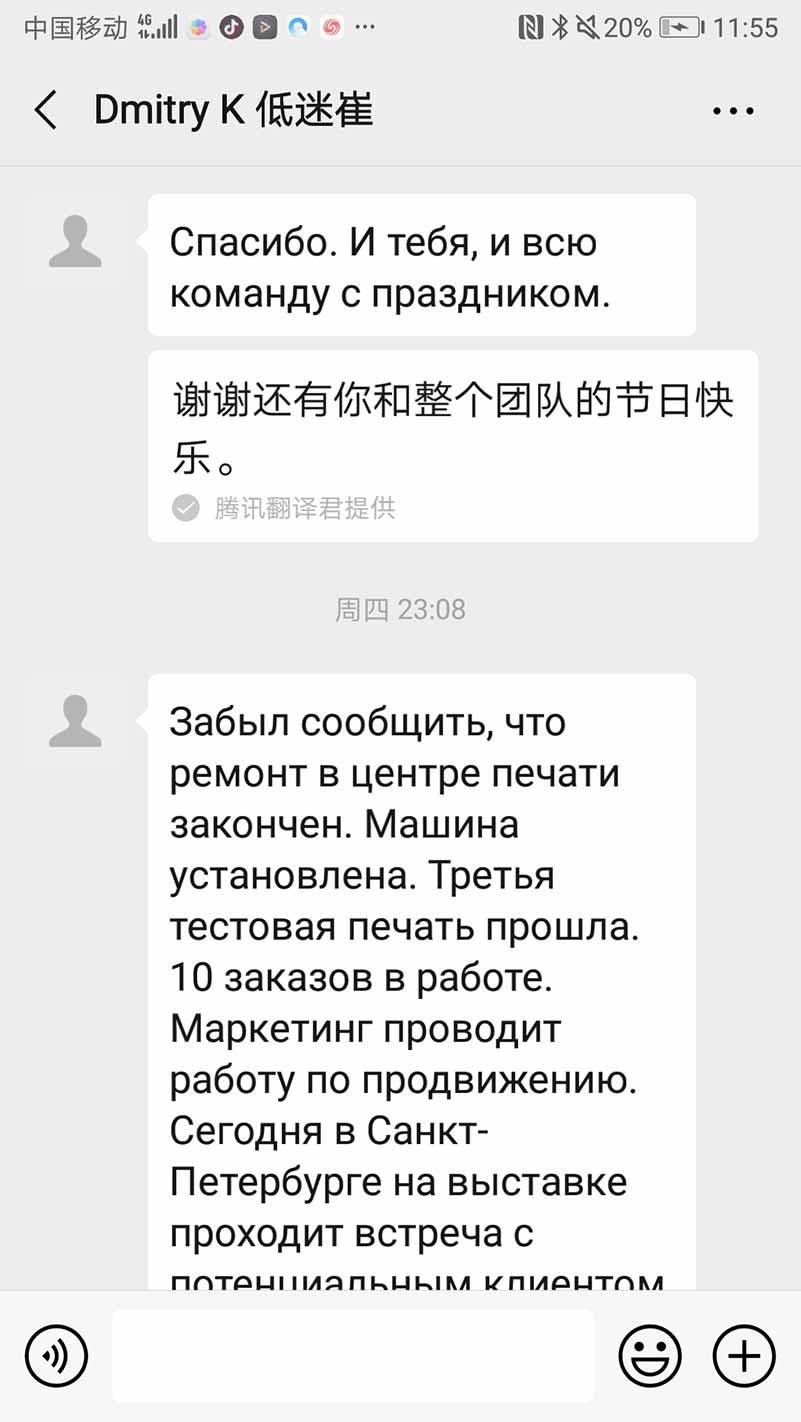
Task: Switch to voice message input
Action: click(x=56, y=1356)
